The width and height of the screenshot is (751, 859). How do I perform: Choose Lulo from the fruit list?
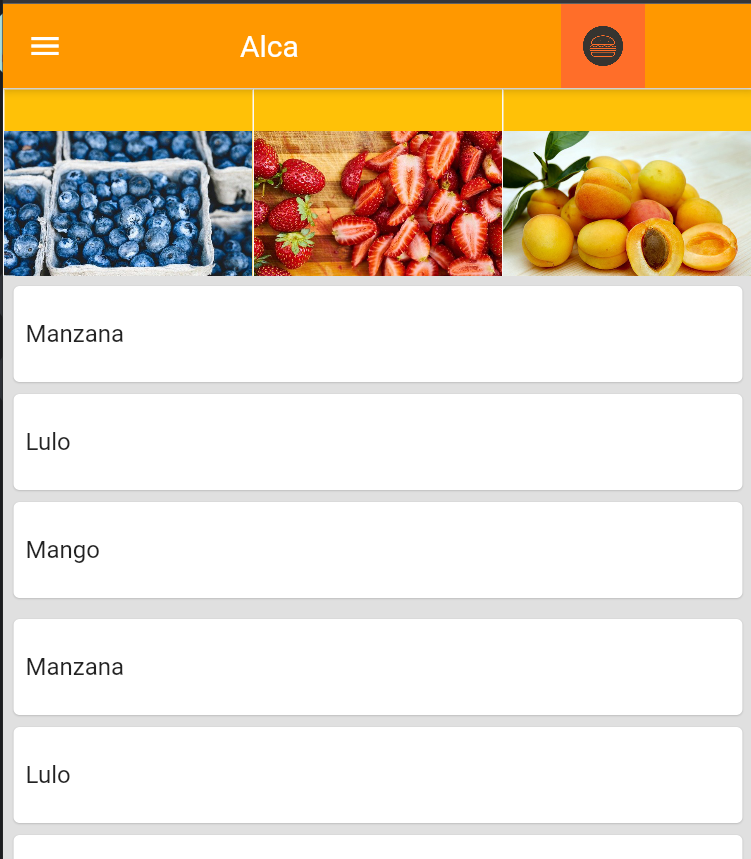[x=375, y=441]
